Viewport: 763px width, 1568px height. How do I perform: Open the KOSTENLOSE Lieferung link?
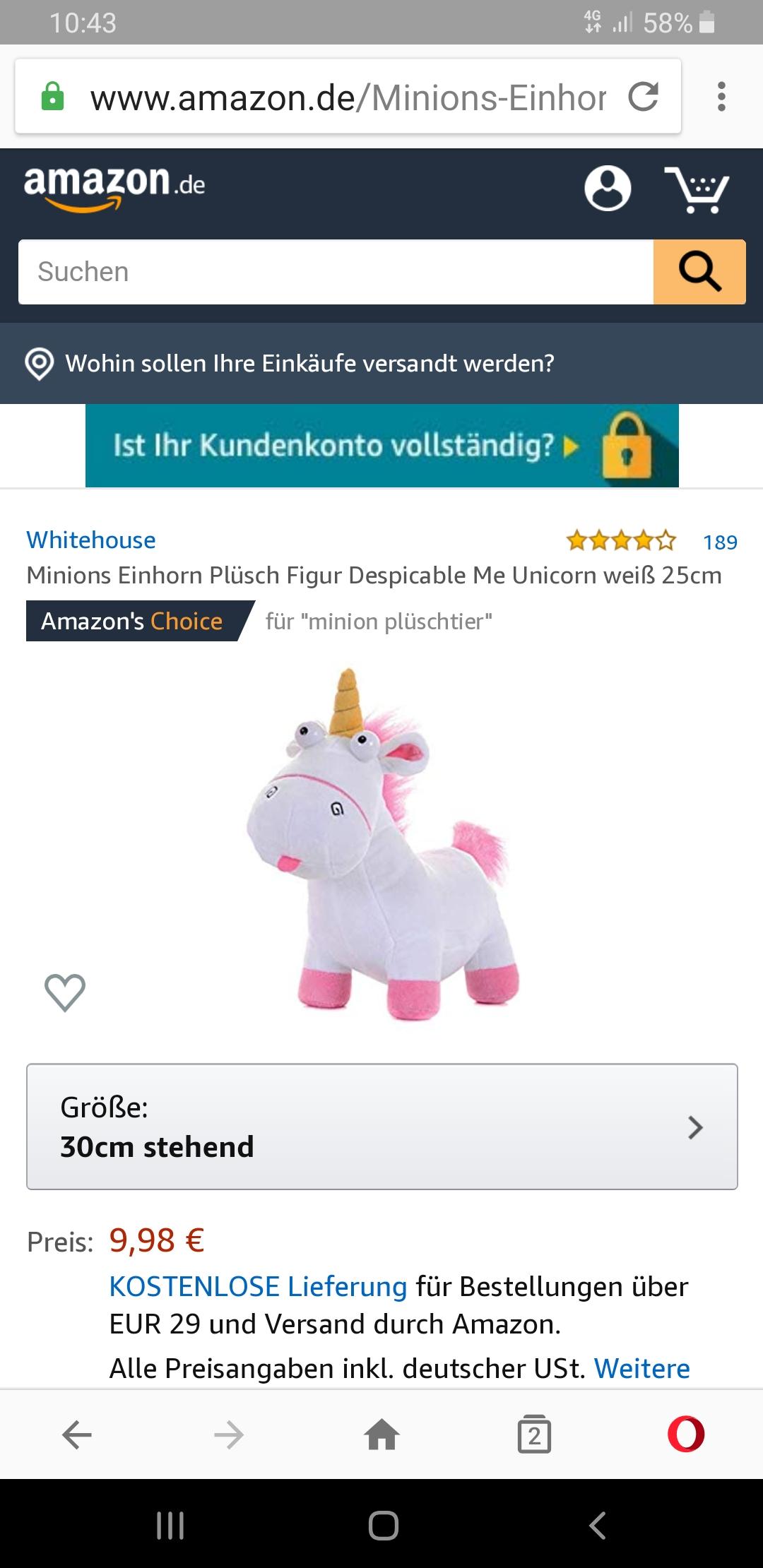coord(258,1287)
